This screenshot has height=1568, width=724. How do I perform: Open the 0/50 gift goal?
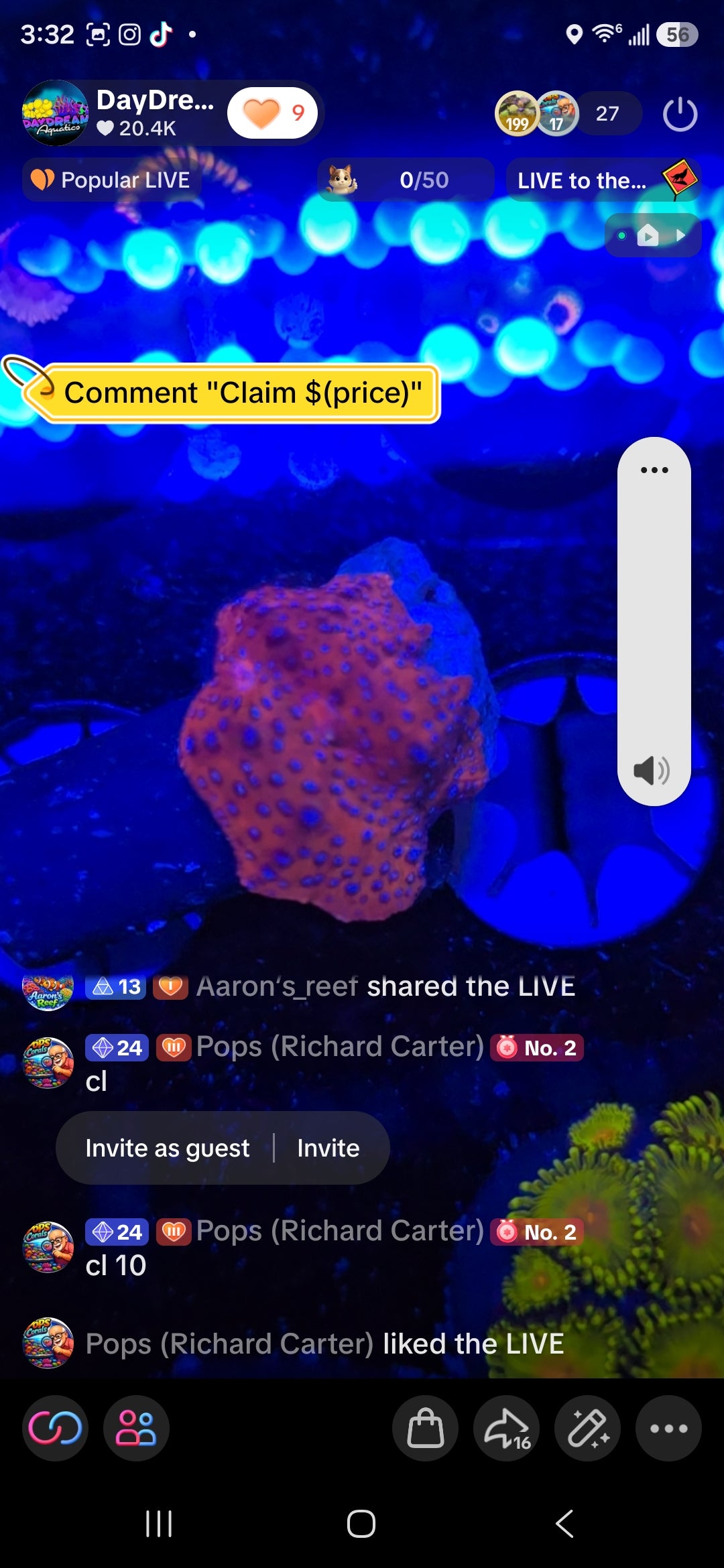pos(406,180)
